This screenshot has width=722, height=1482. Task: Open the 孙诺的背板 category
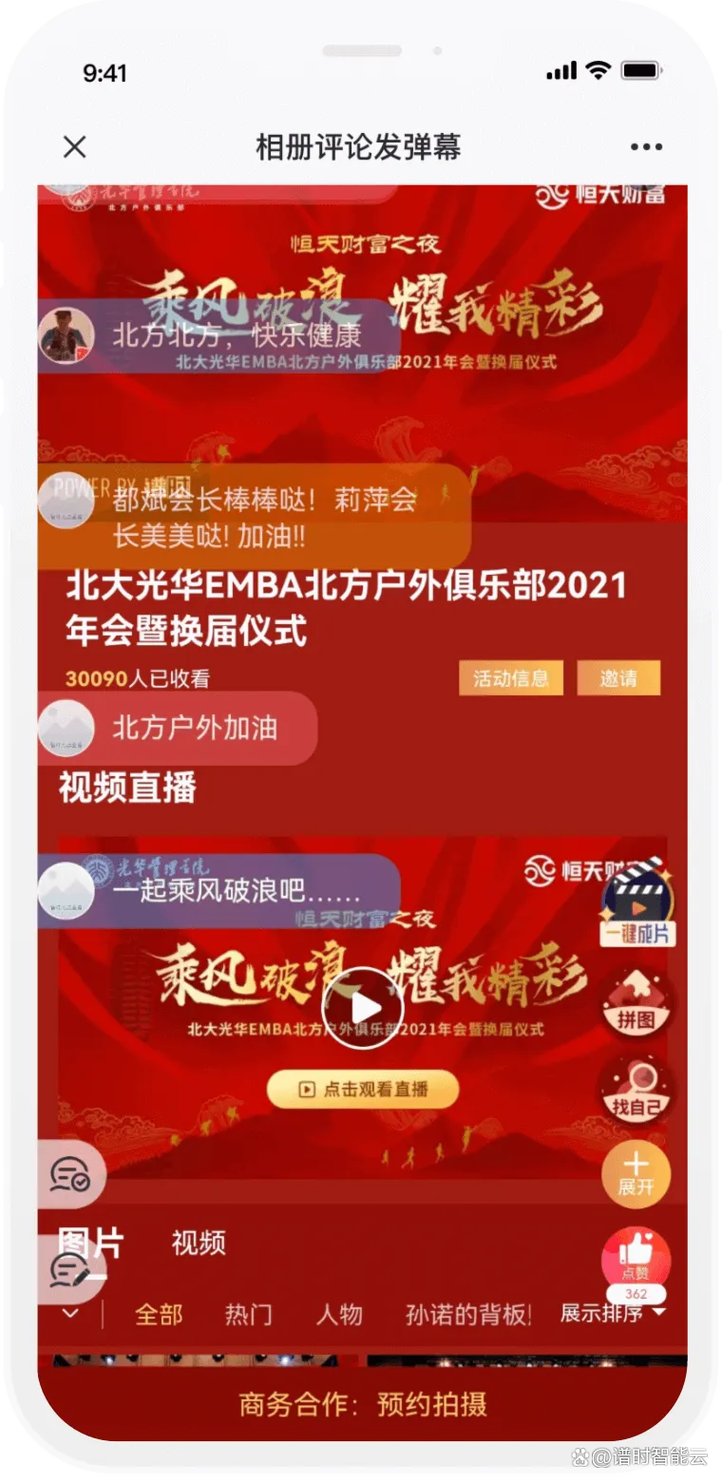click(x=468, y=1314)
